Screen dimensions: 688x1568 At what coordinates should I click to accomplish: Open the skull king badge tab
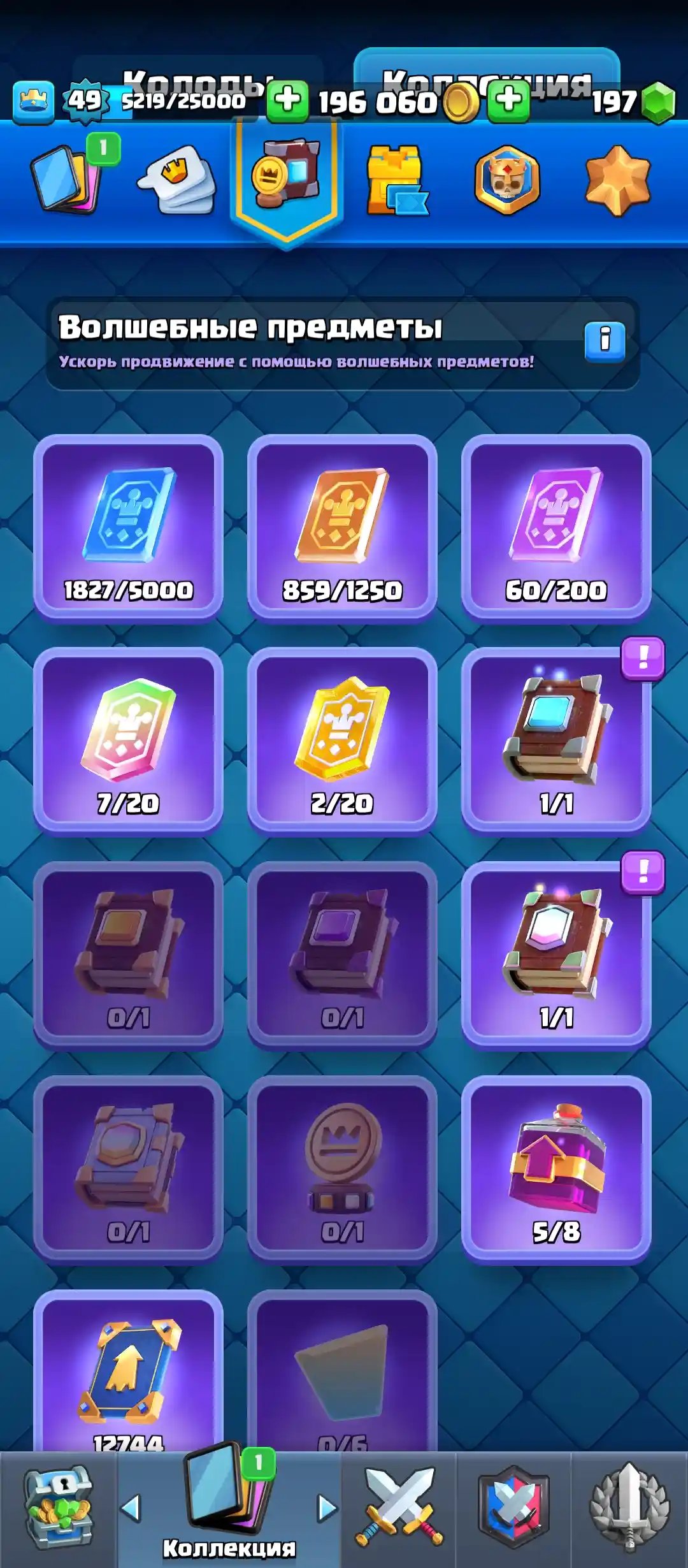(x=507, y=180)
